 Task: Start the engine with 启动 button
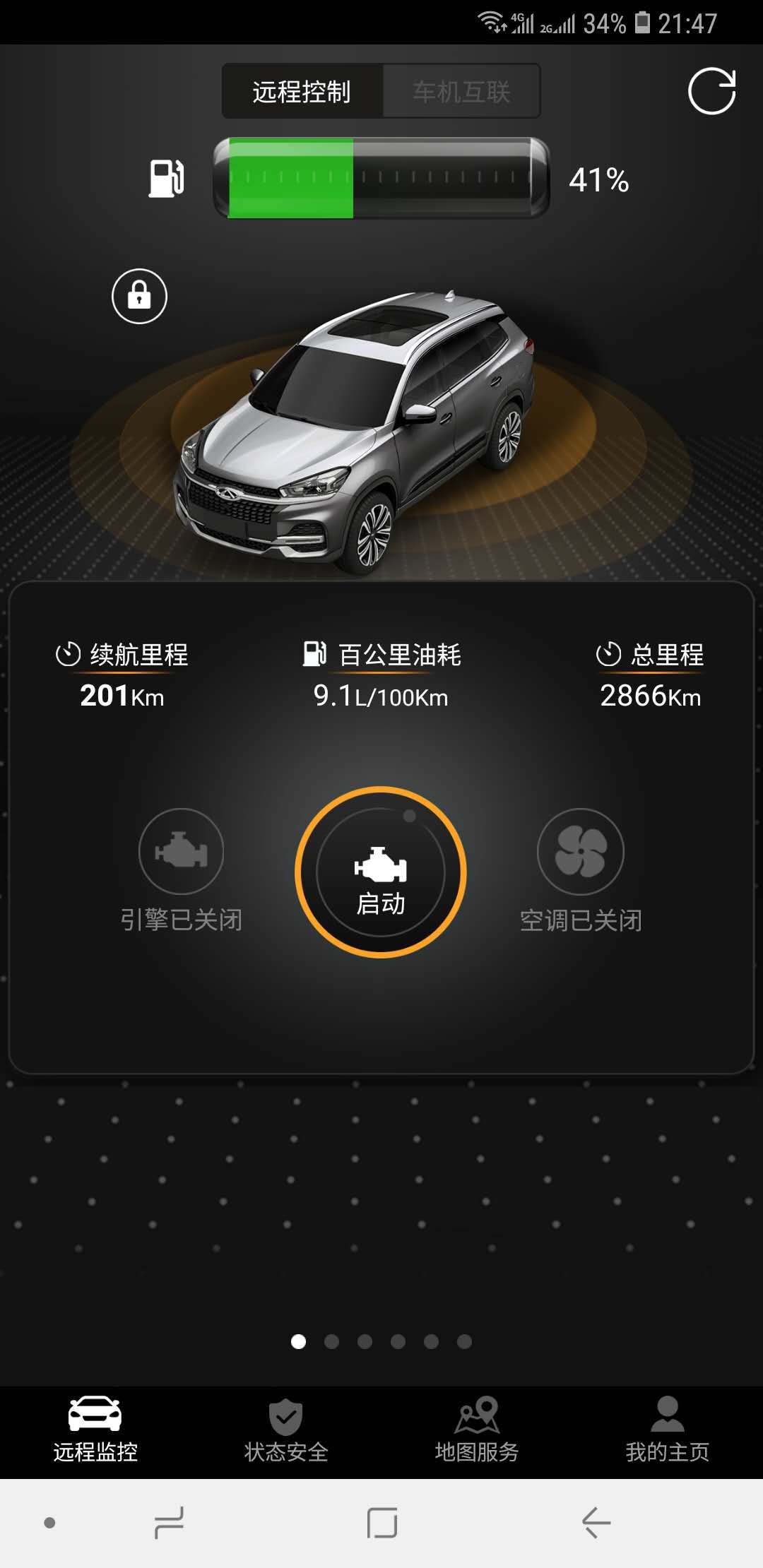click(x=381, y=873)
